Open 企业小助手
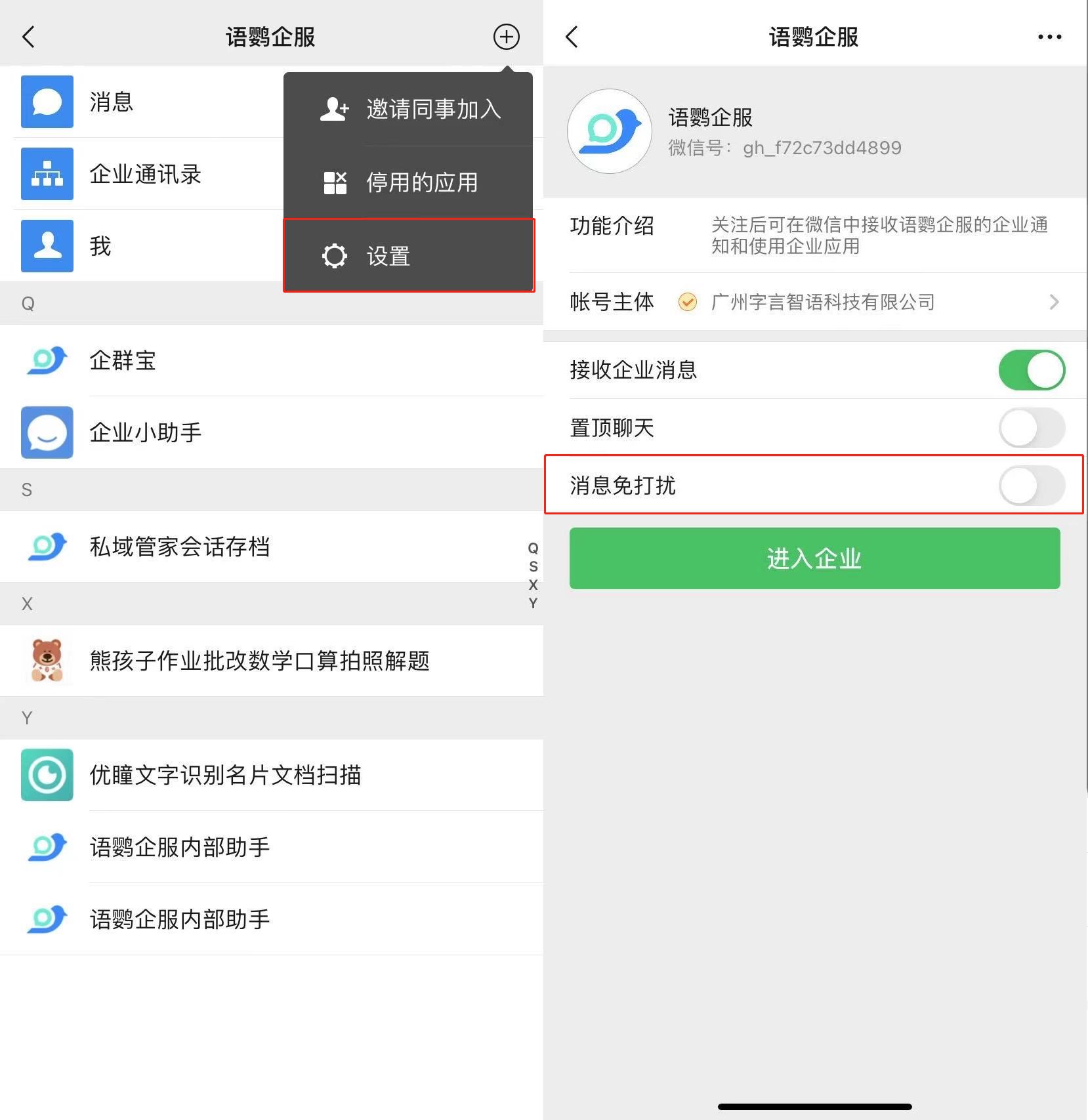The image size is (1088, 1120). coord(262,432)
